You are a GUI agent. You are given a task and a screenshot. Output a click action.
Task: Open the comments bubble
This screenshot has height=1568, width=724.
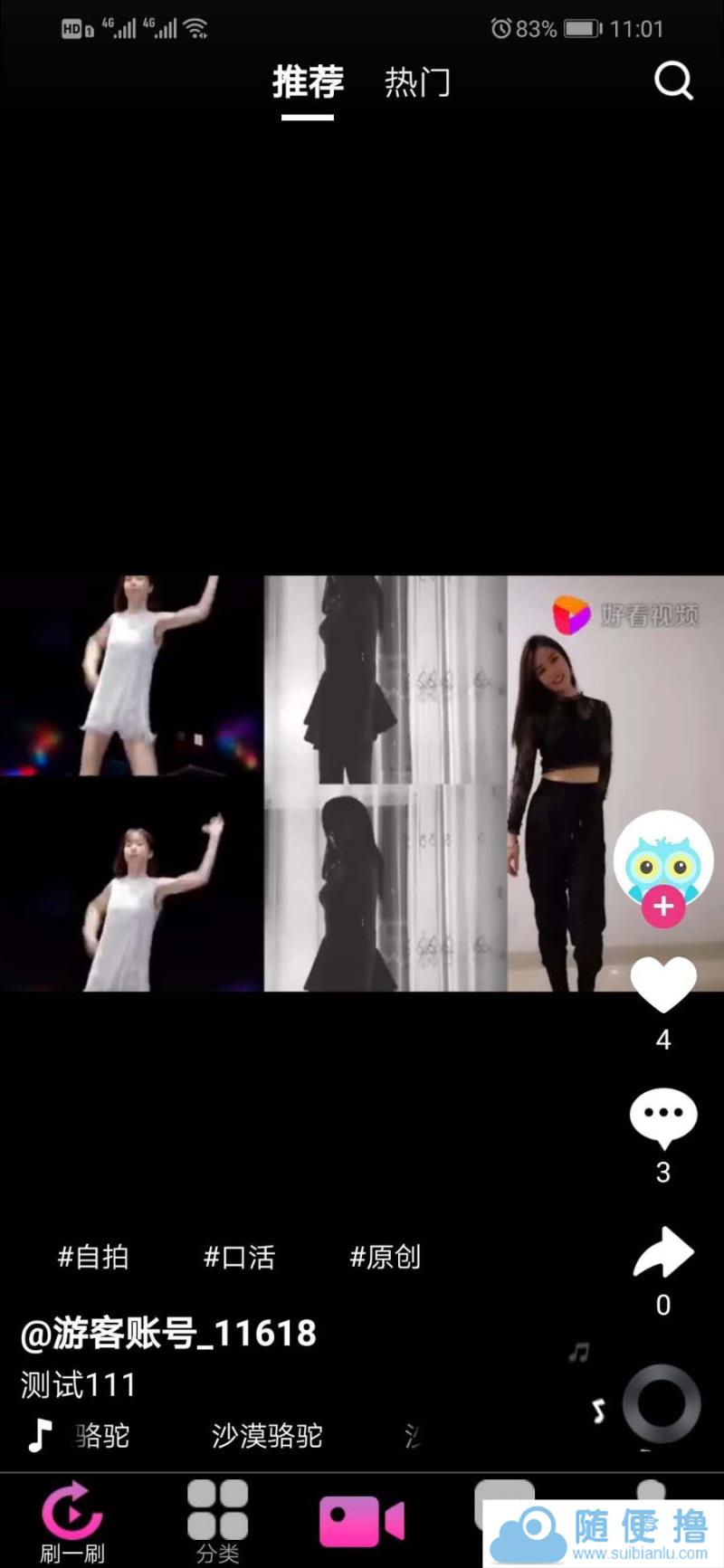click(x=663, y=1117)
